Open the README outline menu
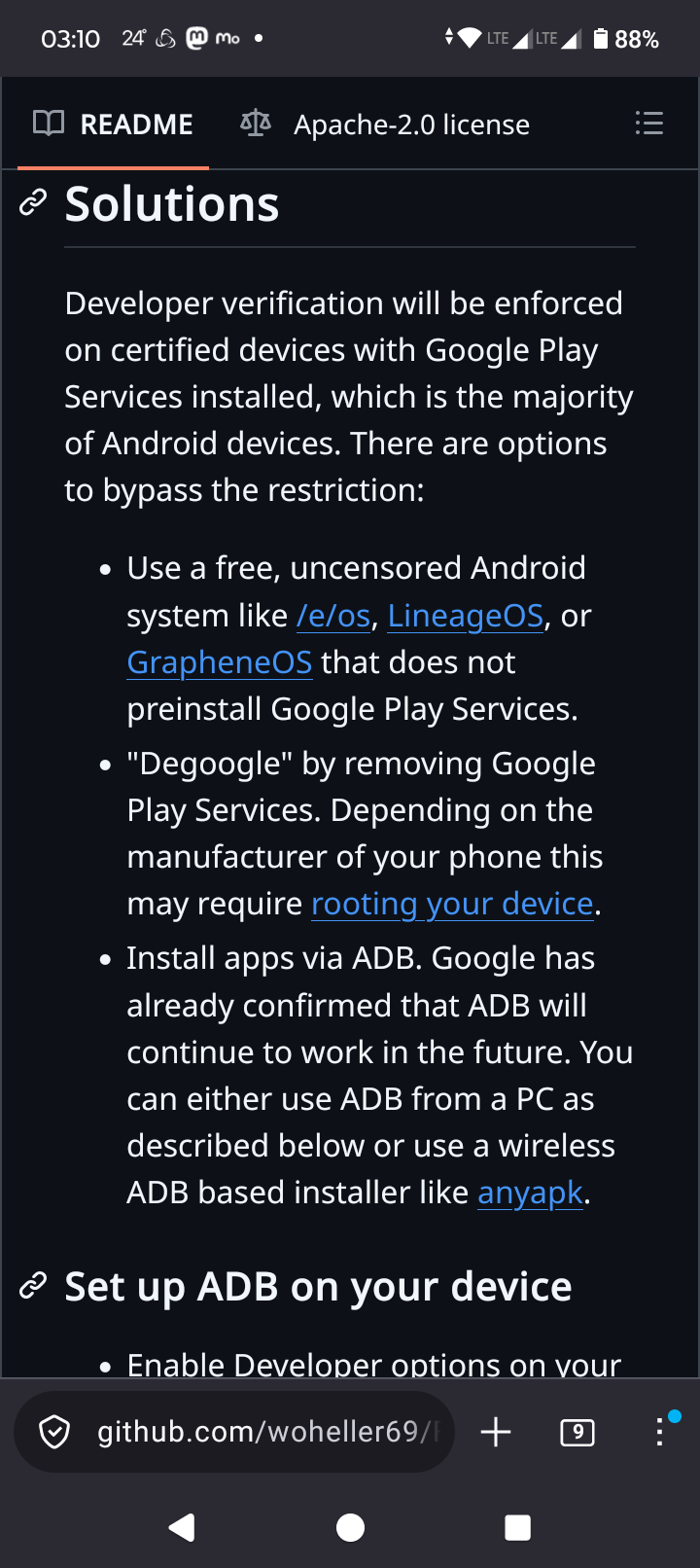700x1568 pixels. (648, 124)
